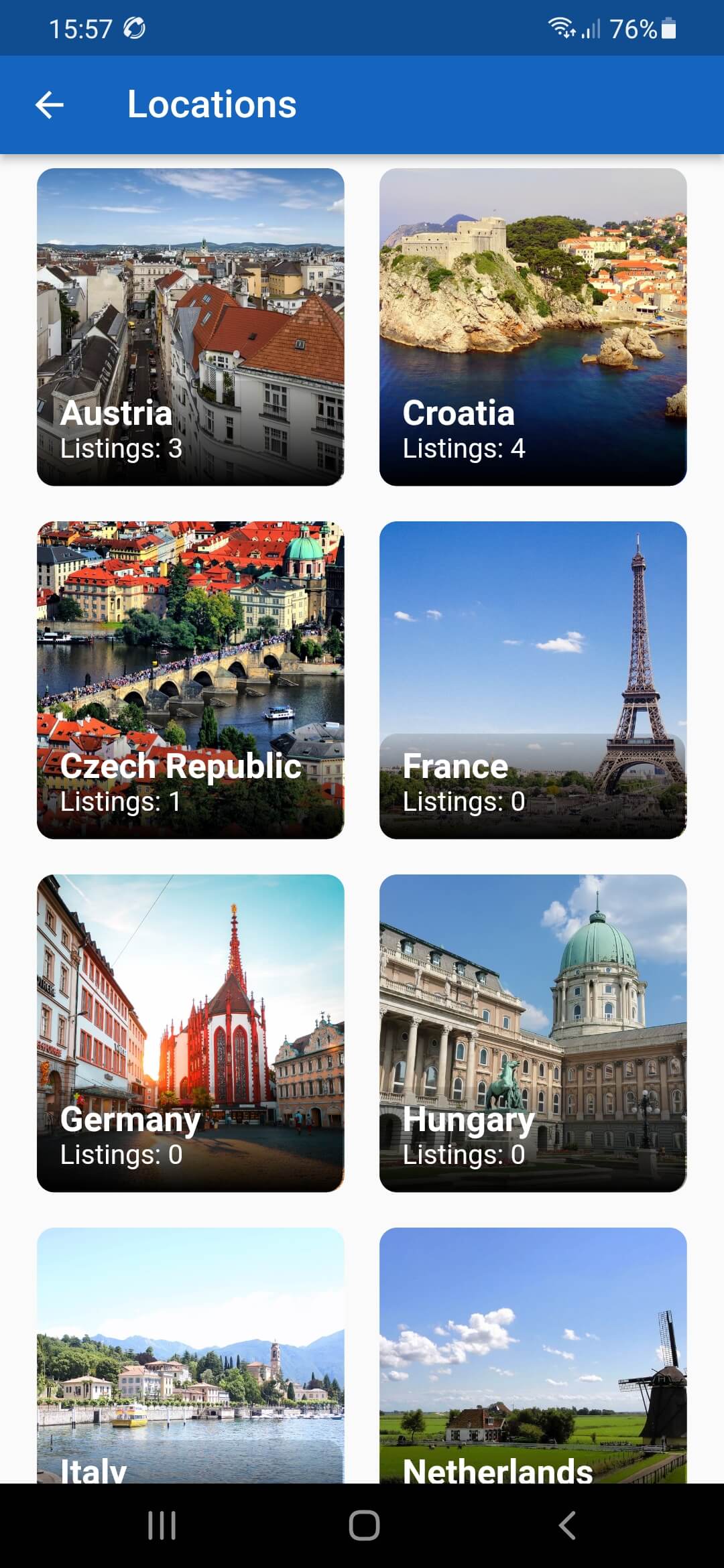Viewport: 724px width, 1568px height.
Task: Tap the clock showing 15:57
Action: point(82,27)
